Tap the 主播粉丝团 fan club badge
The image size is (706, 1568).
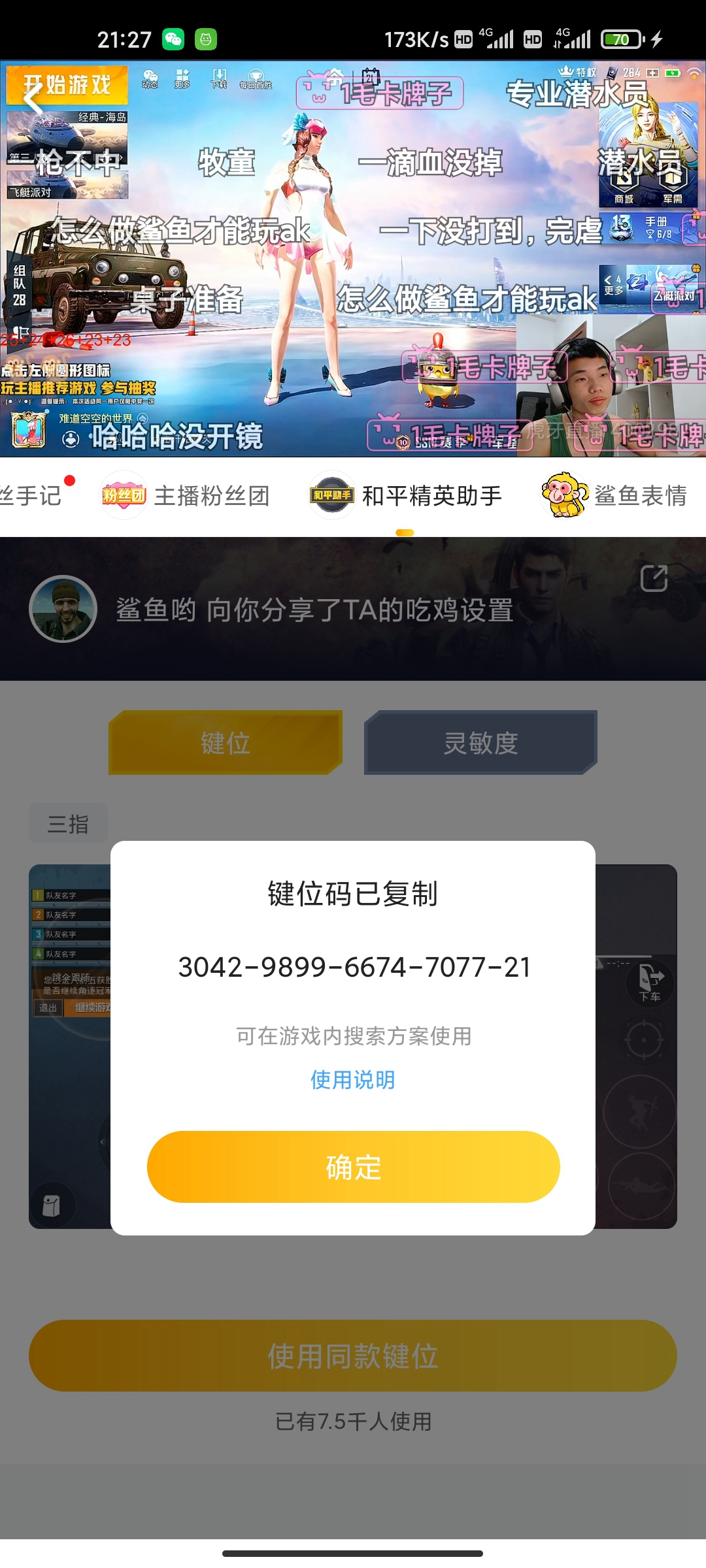(x=124, y=497)
